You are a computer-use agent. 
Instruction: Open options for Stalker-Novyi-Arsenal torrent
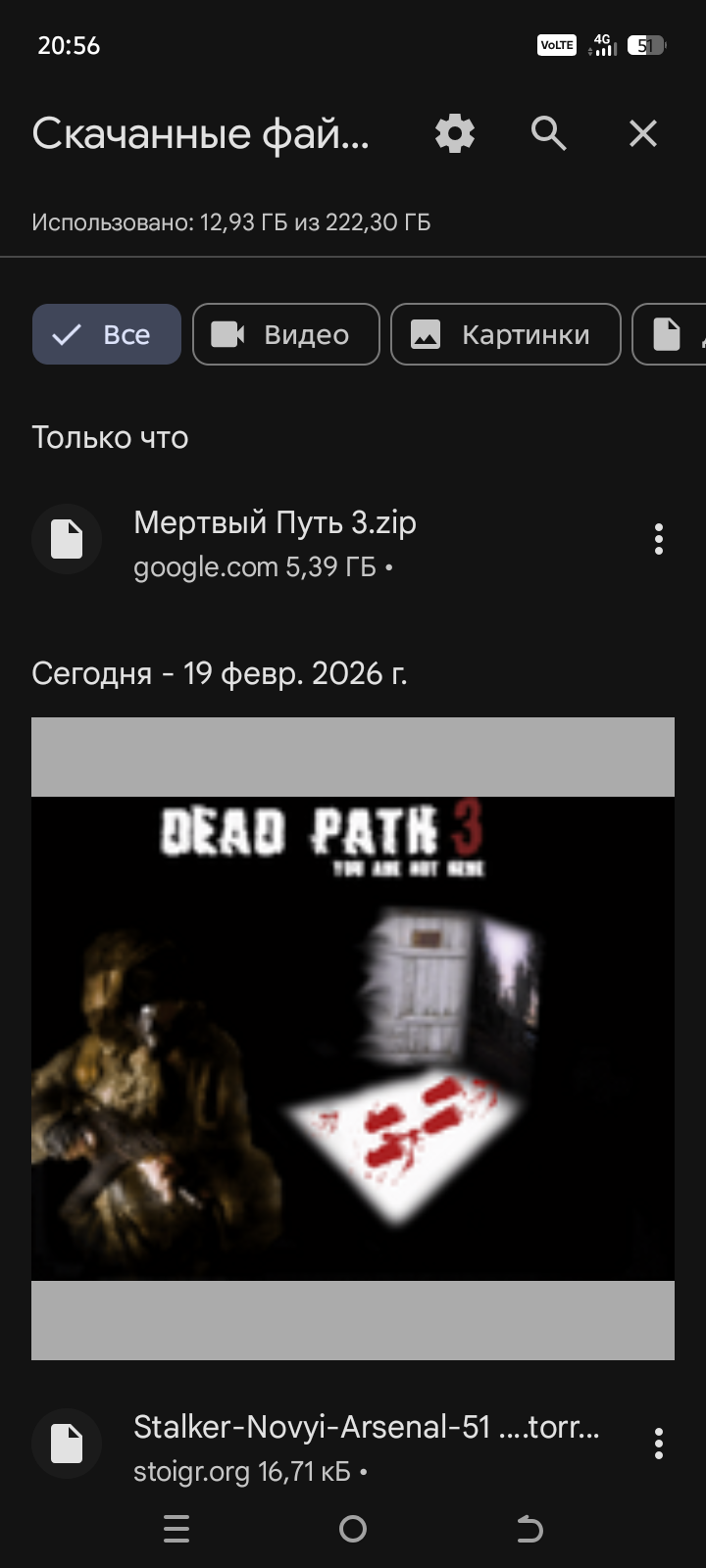[x=658, y=1444]
